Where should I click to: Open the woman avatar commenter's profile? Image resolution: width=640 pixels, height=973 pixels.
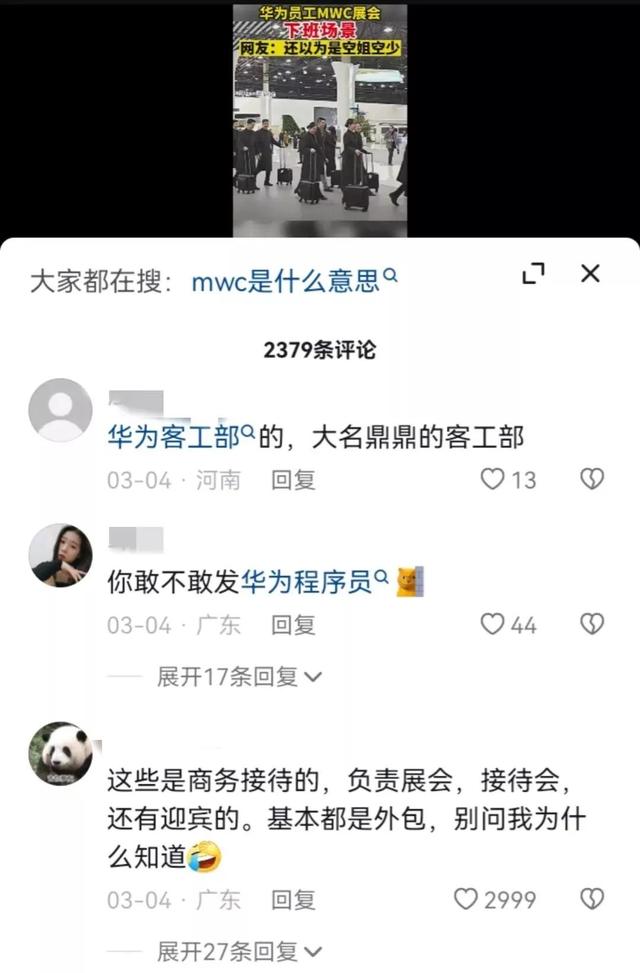point(60,555)
